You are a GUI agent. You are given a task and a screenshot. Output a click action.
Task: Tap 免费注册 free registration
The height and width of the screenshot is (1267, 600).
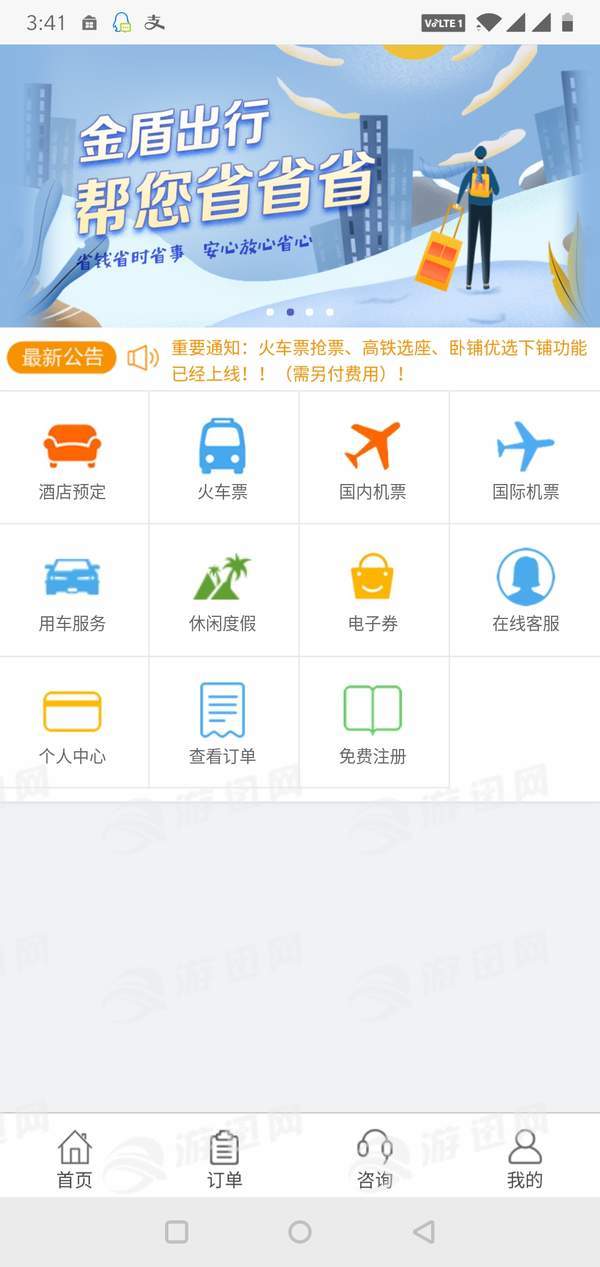click(x=372, y=722)
